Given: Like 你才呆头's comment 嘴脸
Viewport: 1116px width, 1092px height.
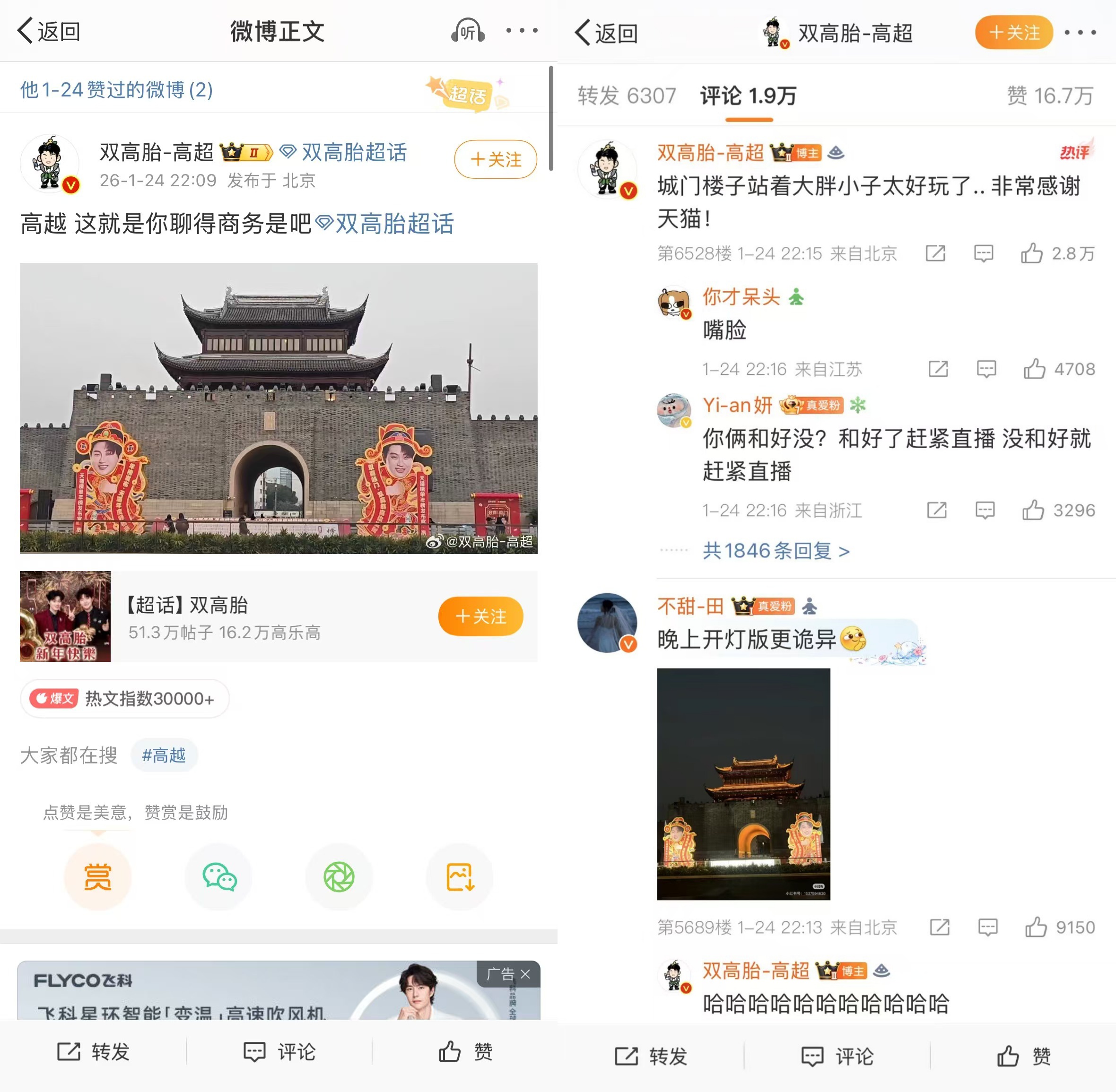Looking at the screenshot, I should coord(1035,369).
